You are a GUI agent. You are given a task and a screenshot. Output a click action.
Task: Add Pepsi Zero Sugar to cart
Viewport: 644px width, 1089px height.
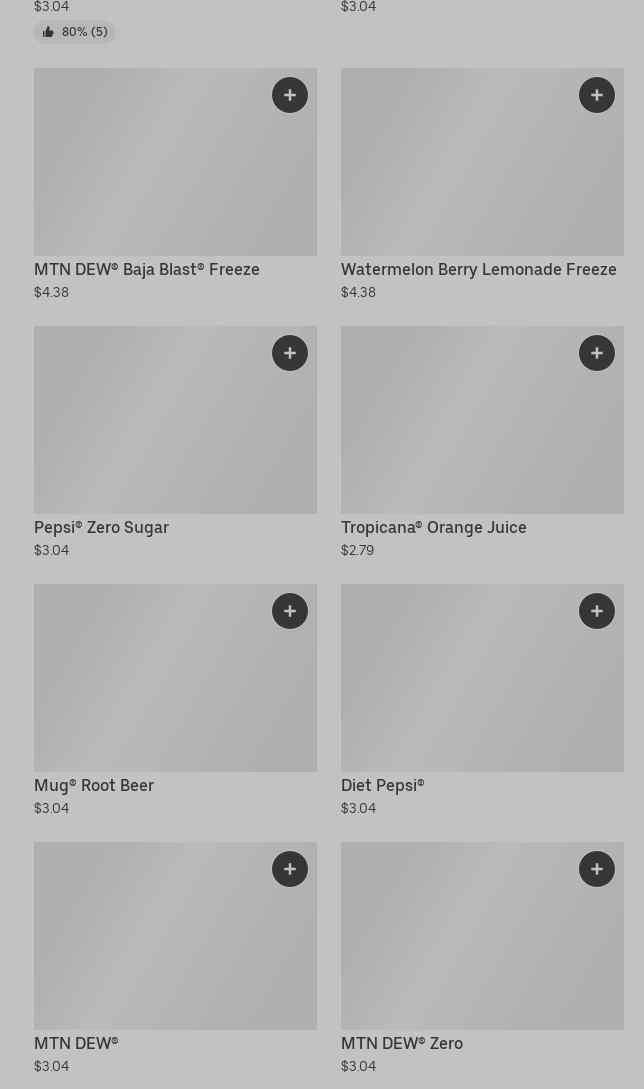290,353
